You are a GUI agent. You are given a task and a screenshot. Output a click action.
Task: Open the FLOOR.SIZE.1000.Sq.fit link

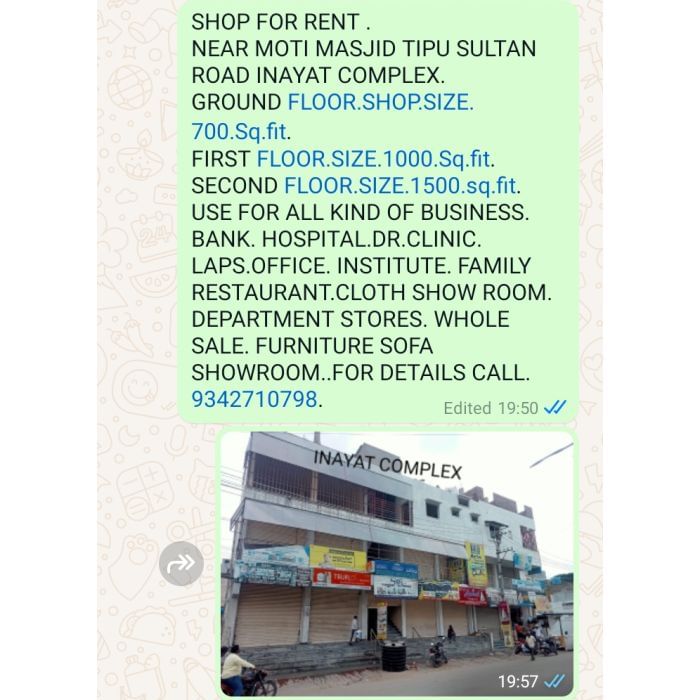click(x=375, y=158)
